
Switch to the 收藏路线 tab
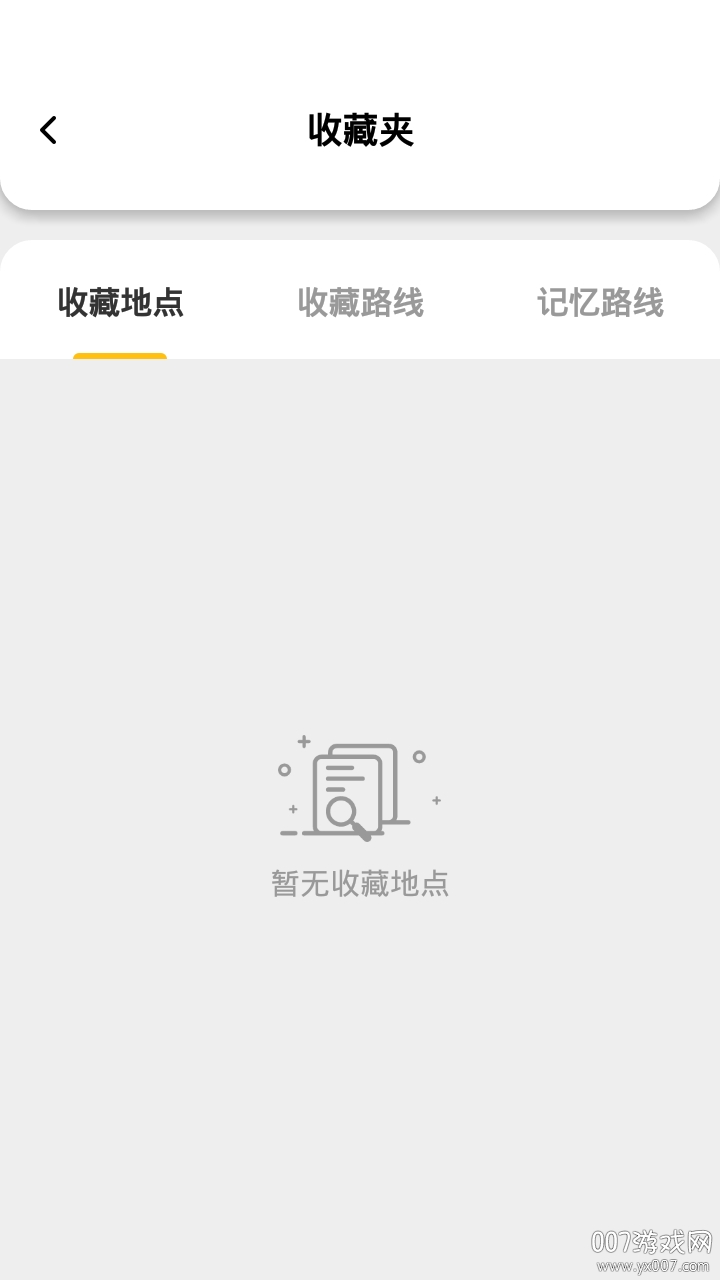click(x=360, y=302)
